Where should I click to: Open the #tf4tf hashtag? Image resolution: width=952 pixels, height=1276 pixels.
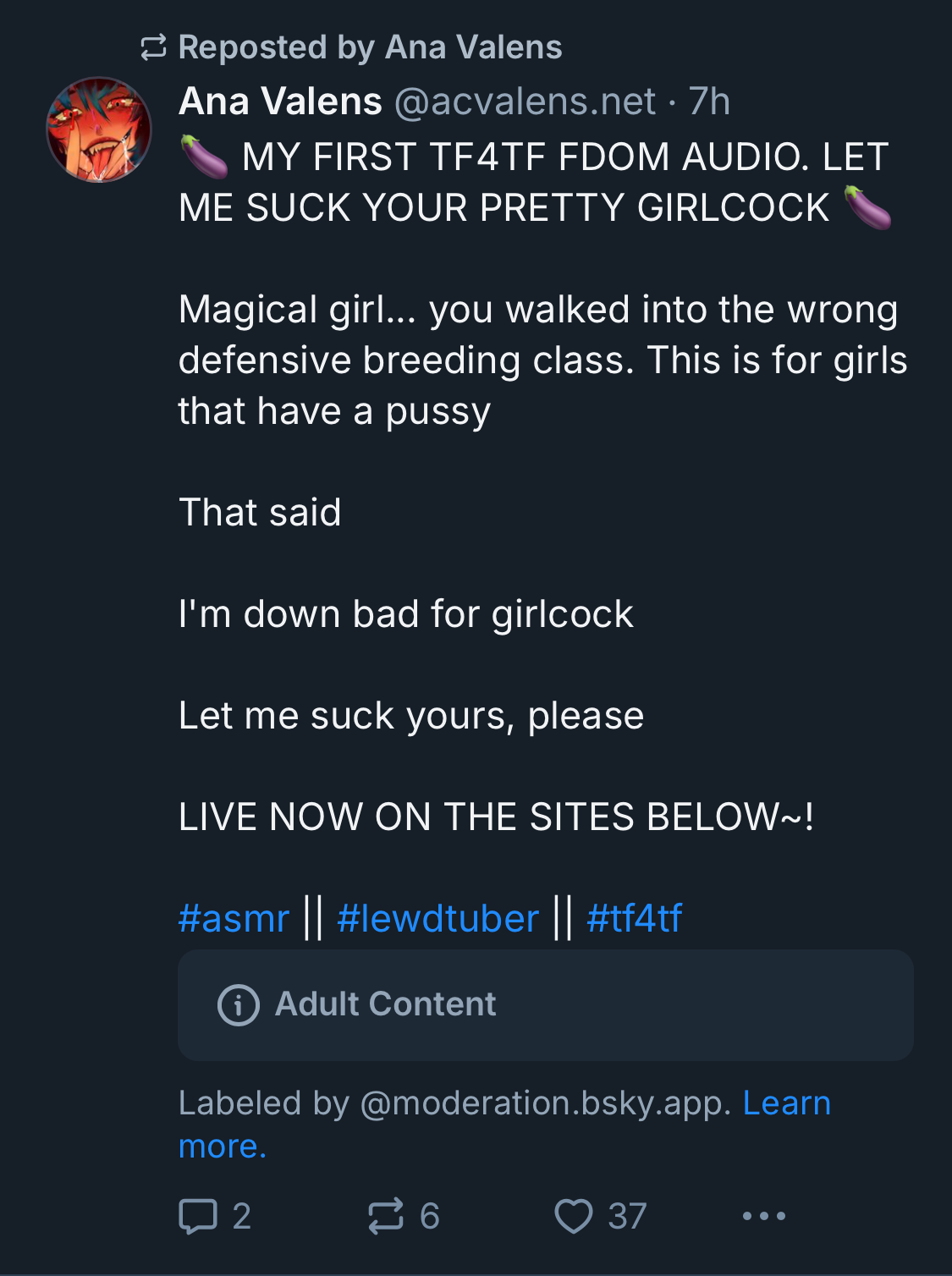pos(634,918)
